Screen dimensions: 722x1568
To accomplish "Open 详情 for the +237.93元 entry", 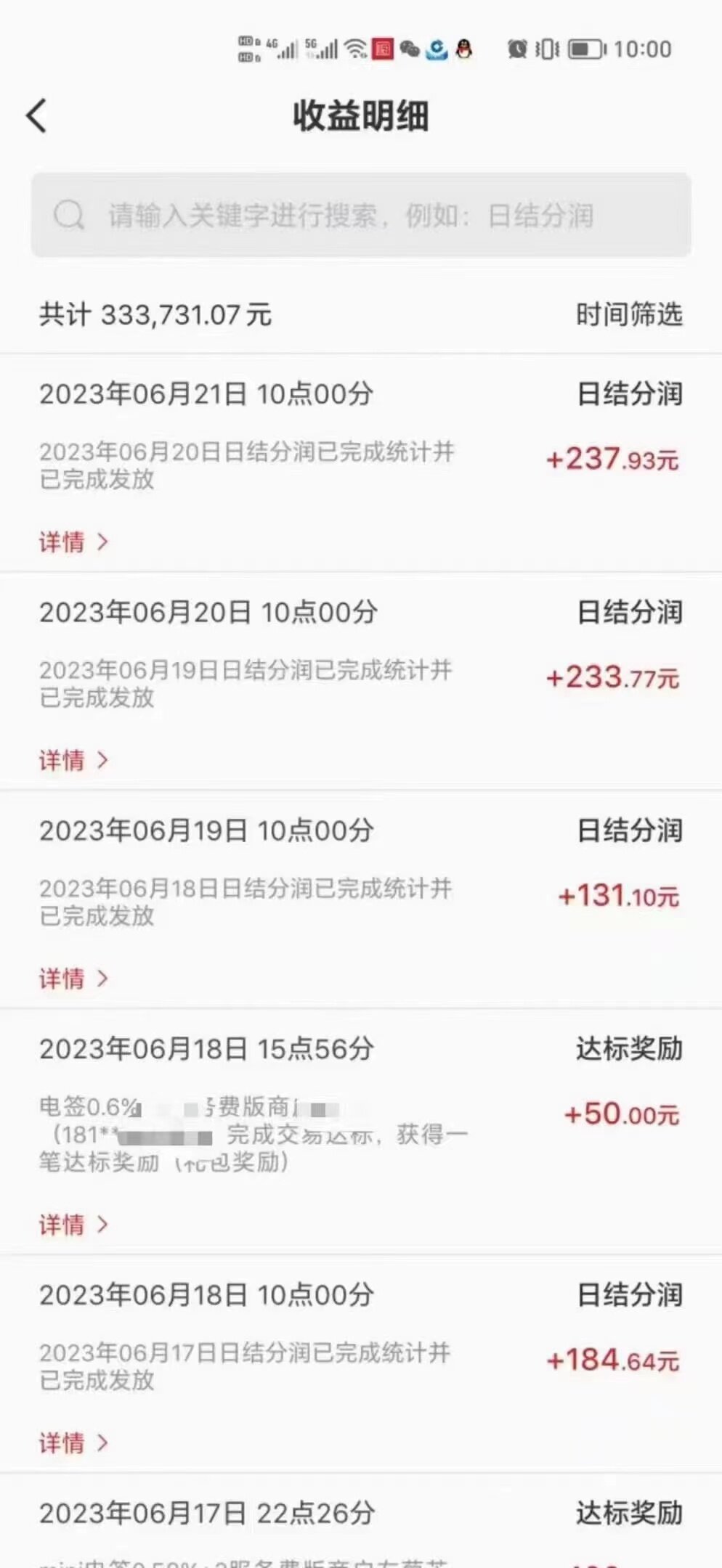I will pos(73,542).
